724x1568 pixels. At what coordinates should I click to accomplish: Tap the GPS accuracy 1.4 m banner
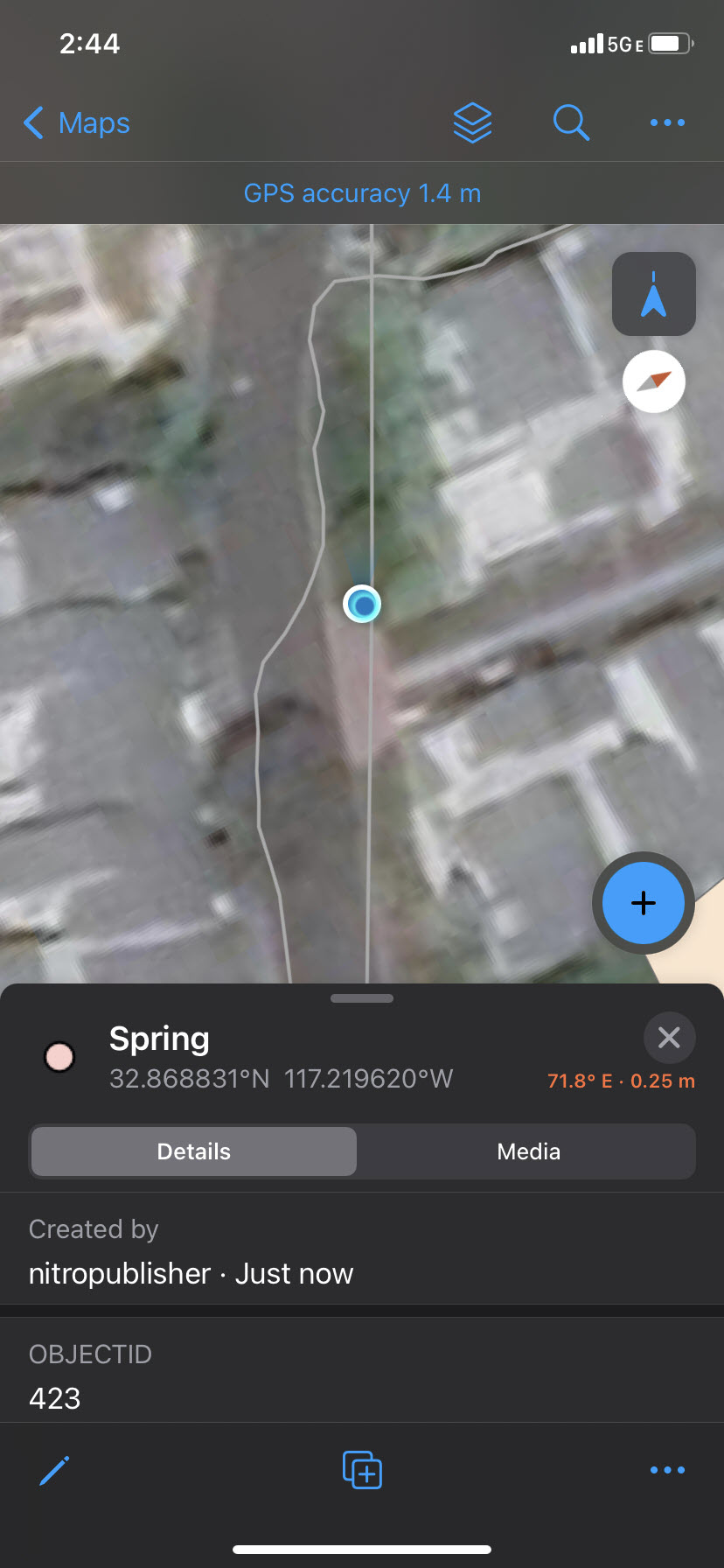[362, 192]
